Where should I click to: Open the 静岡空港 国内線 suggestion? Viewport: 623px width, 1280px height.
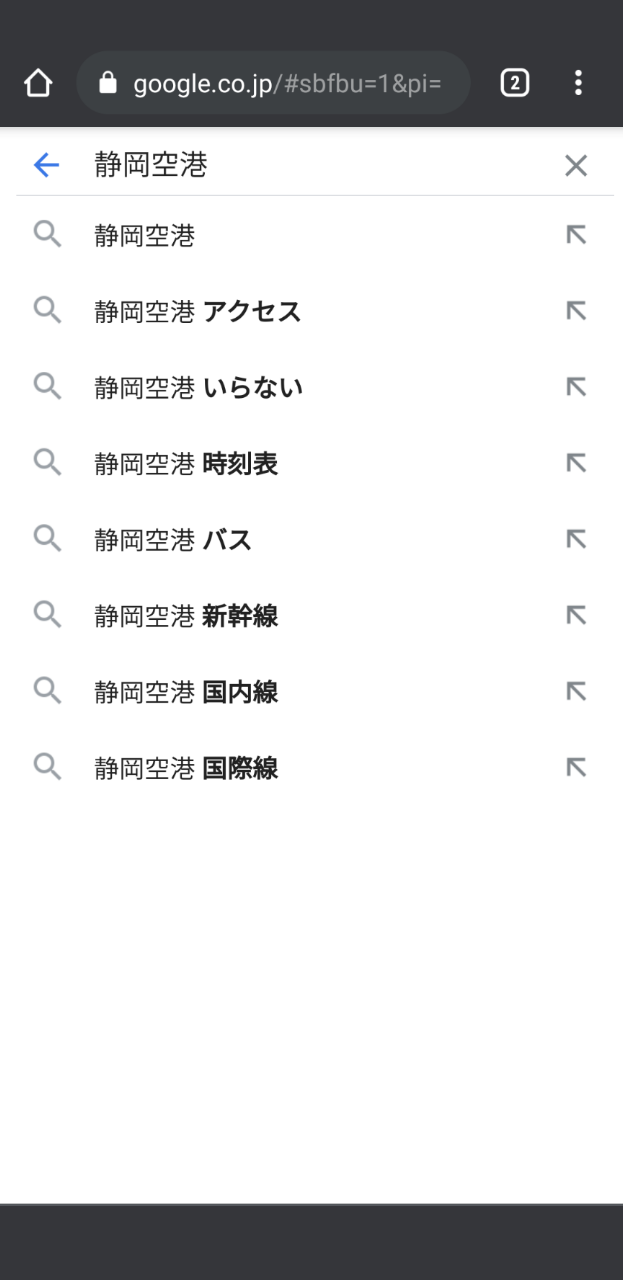(x=311, y=692)
